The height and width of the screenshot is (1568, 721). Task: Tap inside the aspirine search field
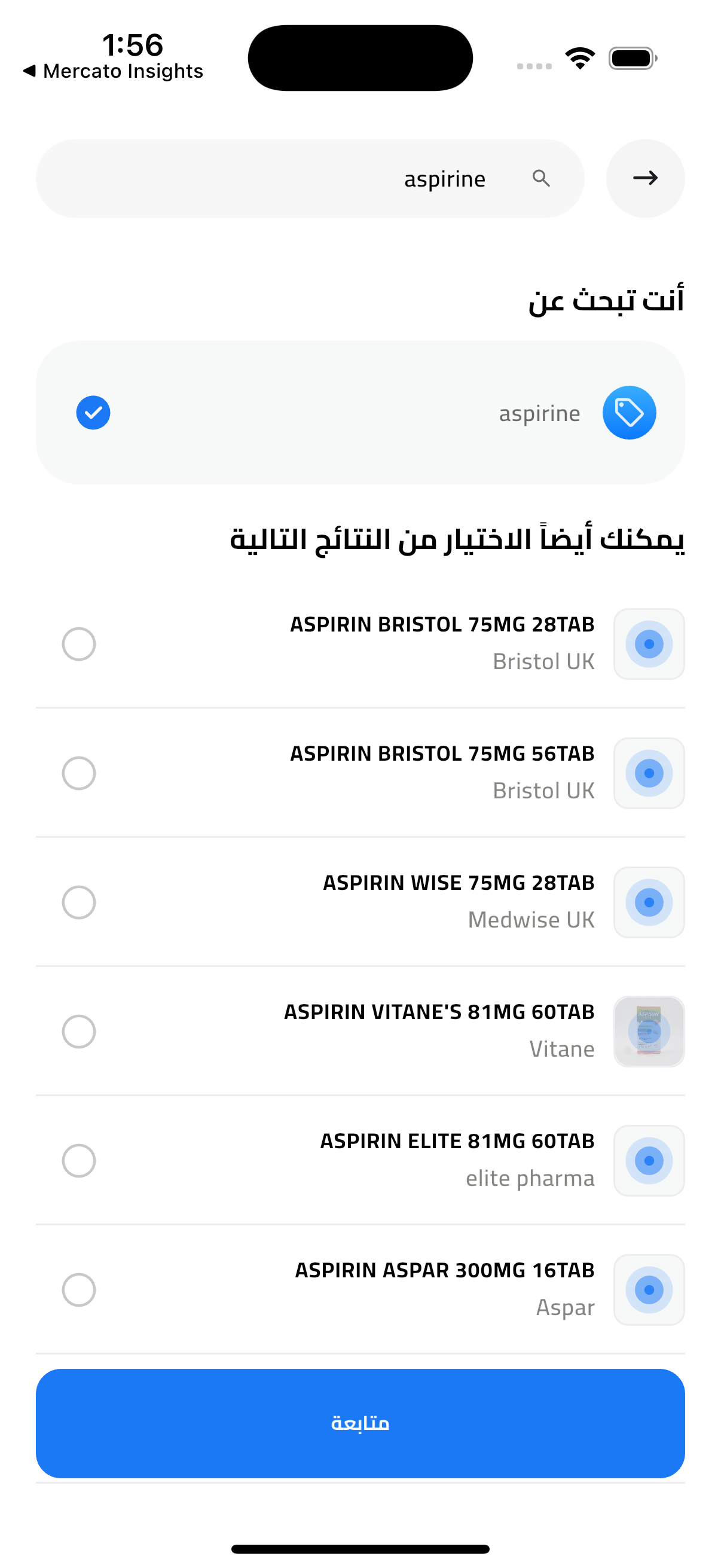tap(304, 178)
